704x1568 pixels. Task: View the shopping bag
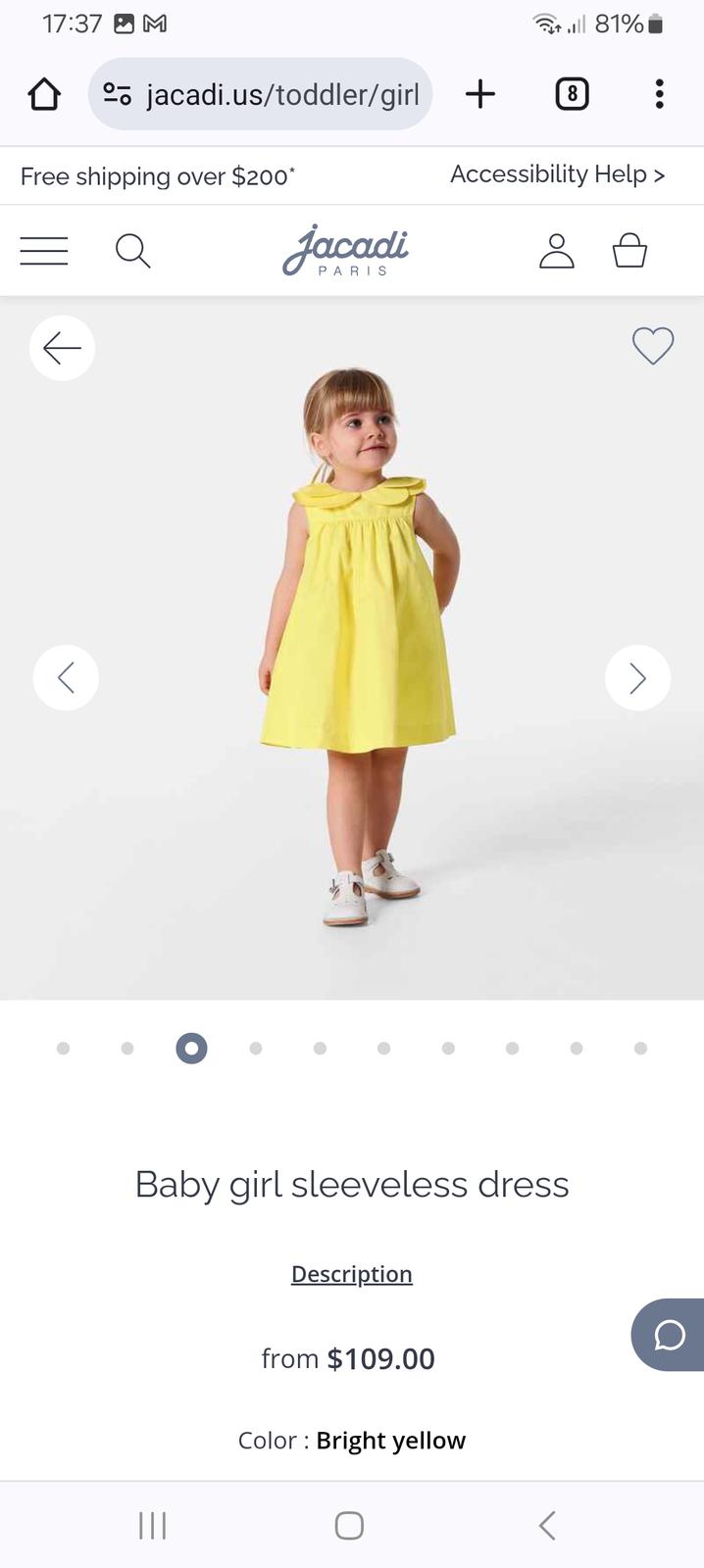tap(629, 251)
